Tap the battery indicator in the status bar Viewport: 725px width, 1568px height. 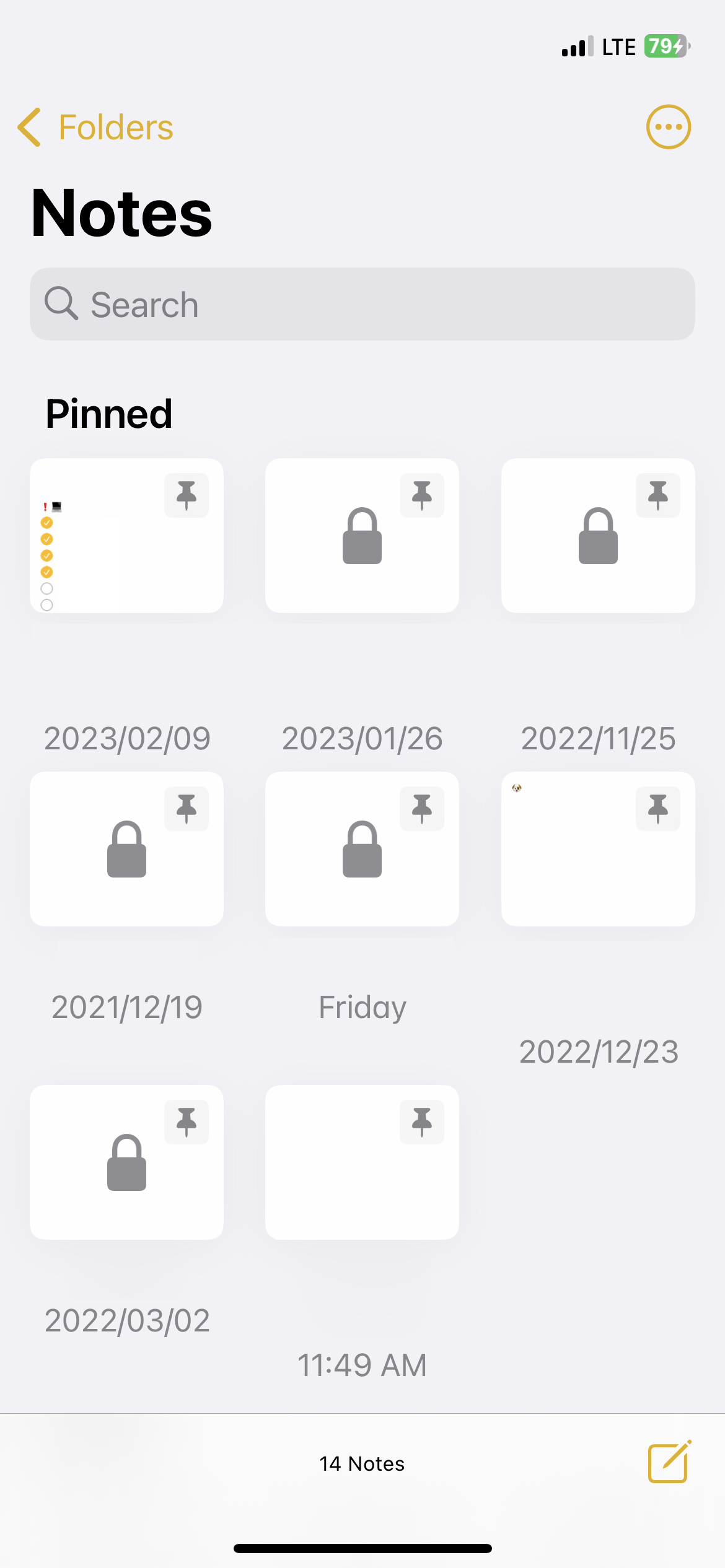click(663, 46)
